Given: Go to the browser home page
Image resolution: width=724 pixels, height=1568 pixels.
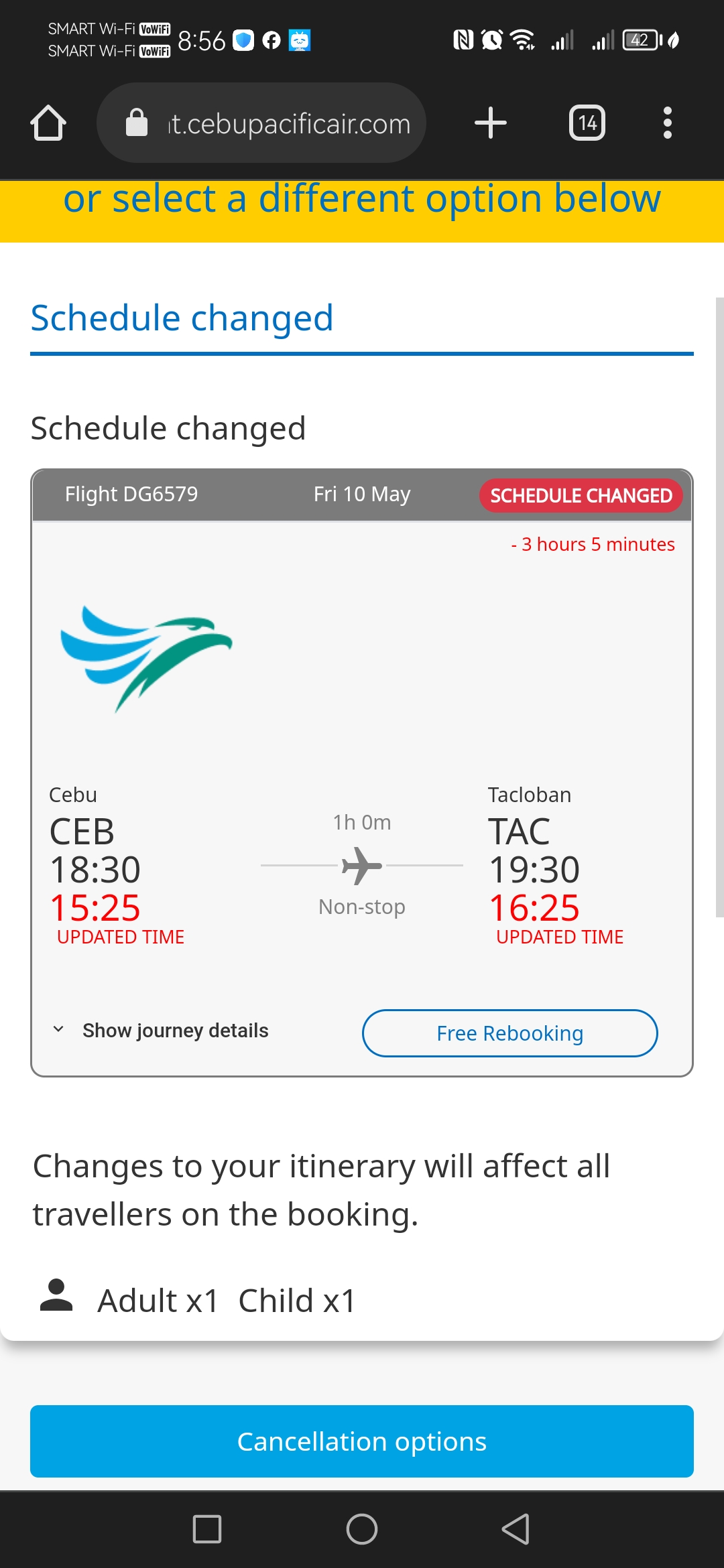Looking at the screenshot, I should coord(48,123).
